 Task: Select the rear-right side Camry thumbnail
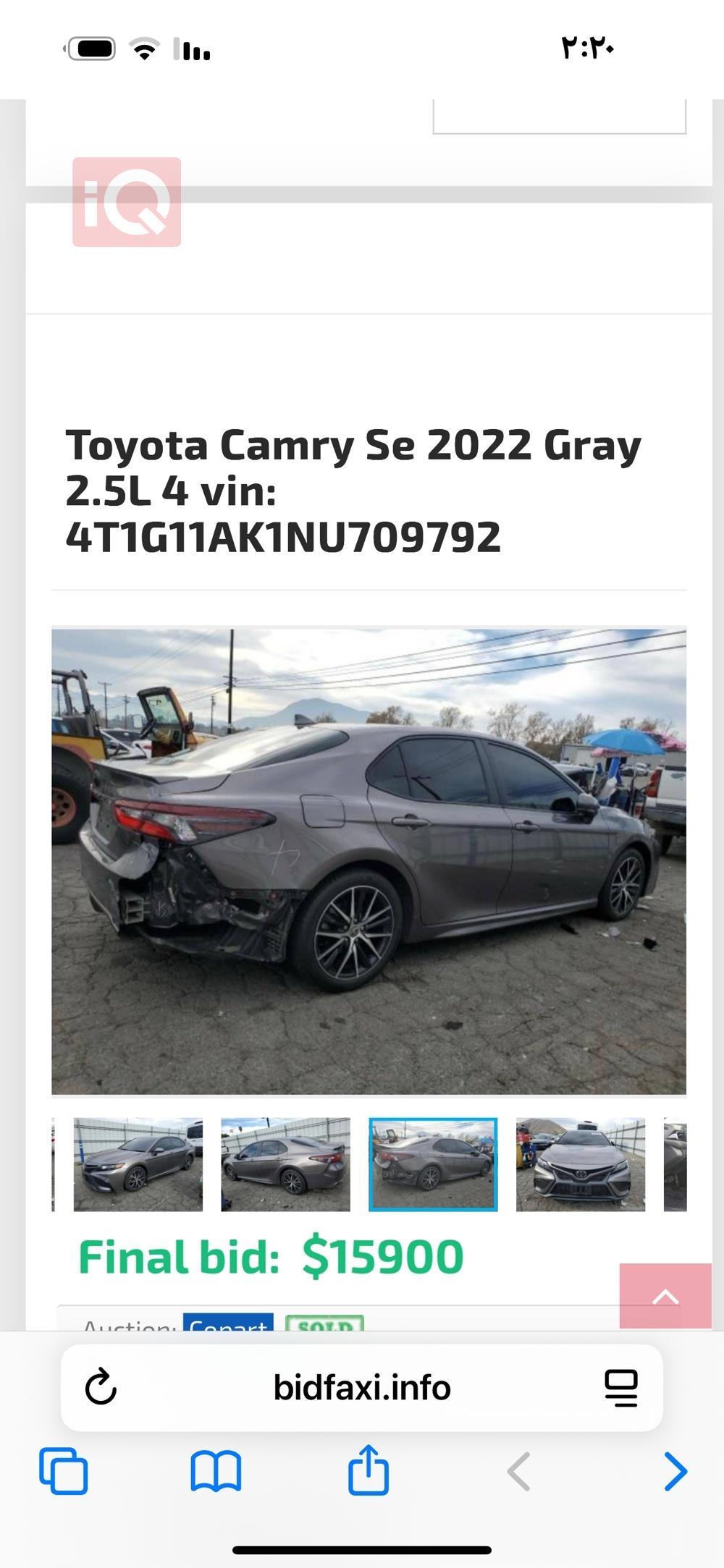(285, 1164)
